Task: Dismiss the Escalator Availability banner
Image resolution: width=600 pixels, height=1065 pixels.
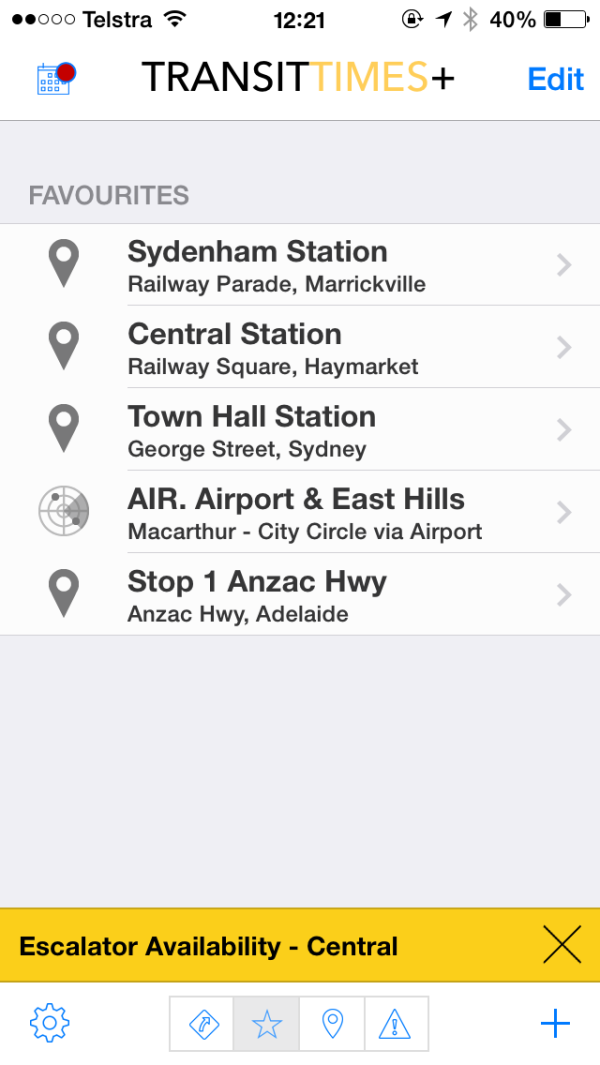Action: 561,945
